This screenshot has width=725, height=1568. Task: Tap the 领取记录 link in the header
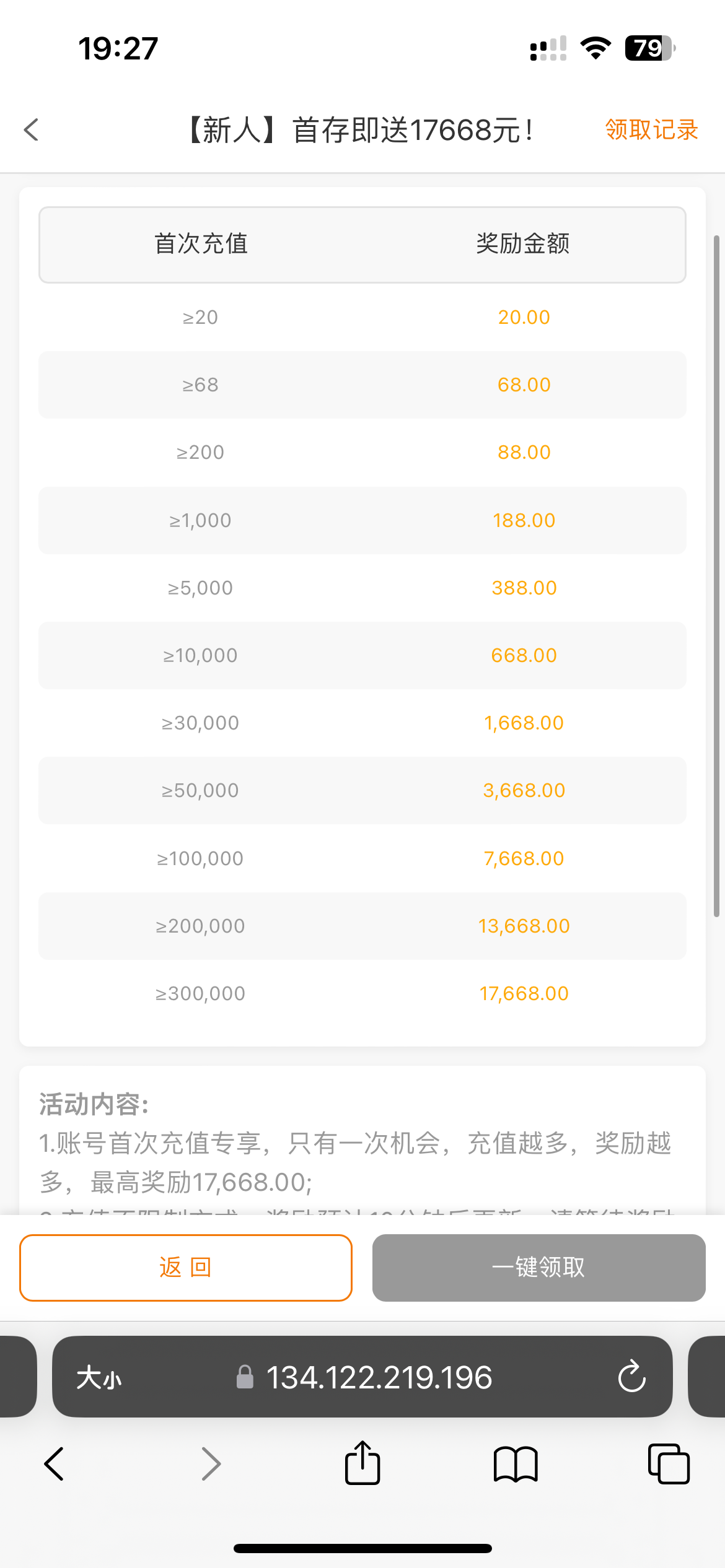click(650, 130)
